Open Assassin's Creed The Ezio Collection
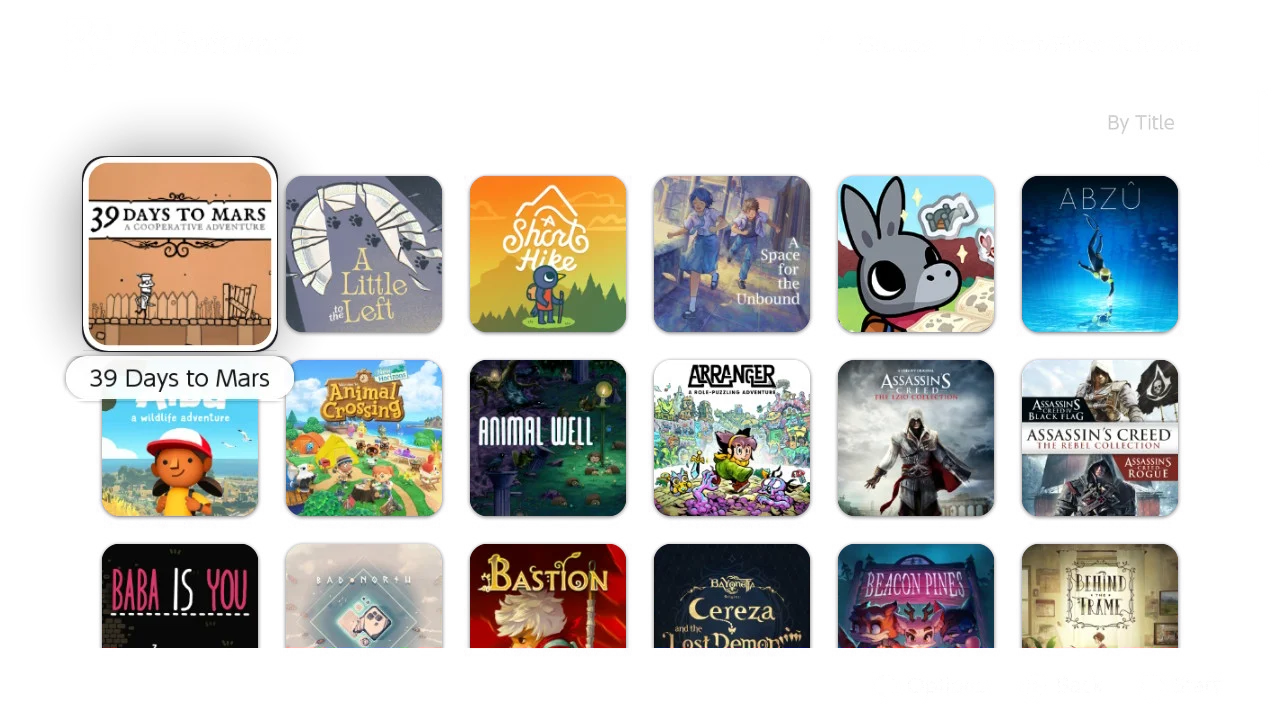 pyautogui.click(x=915, y=438)
